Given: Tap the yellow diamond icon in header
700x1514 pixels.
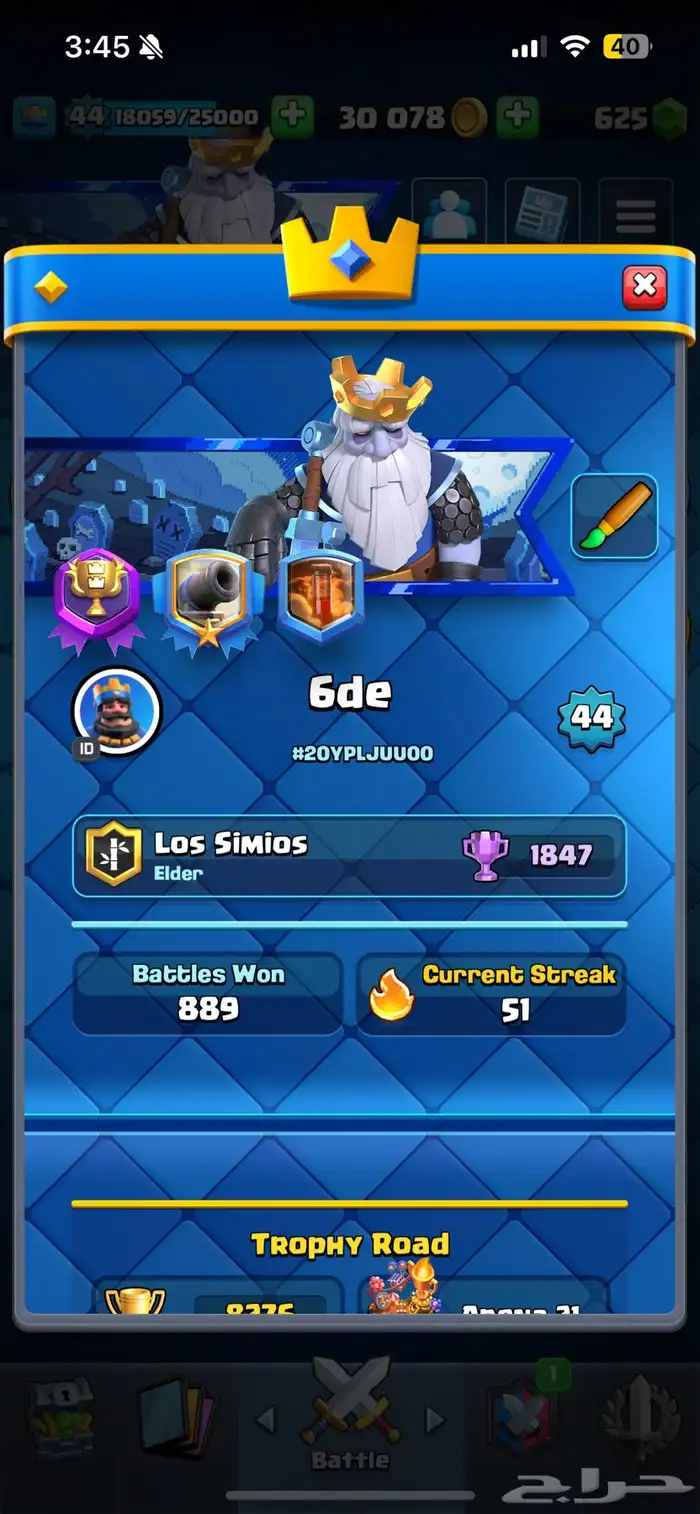Looking at the screenshot, I should (50, 289).
